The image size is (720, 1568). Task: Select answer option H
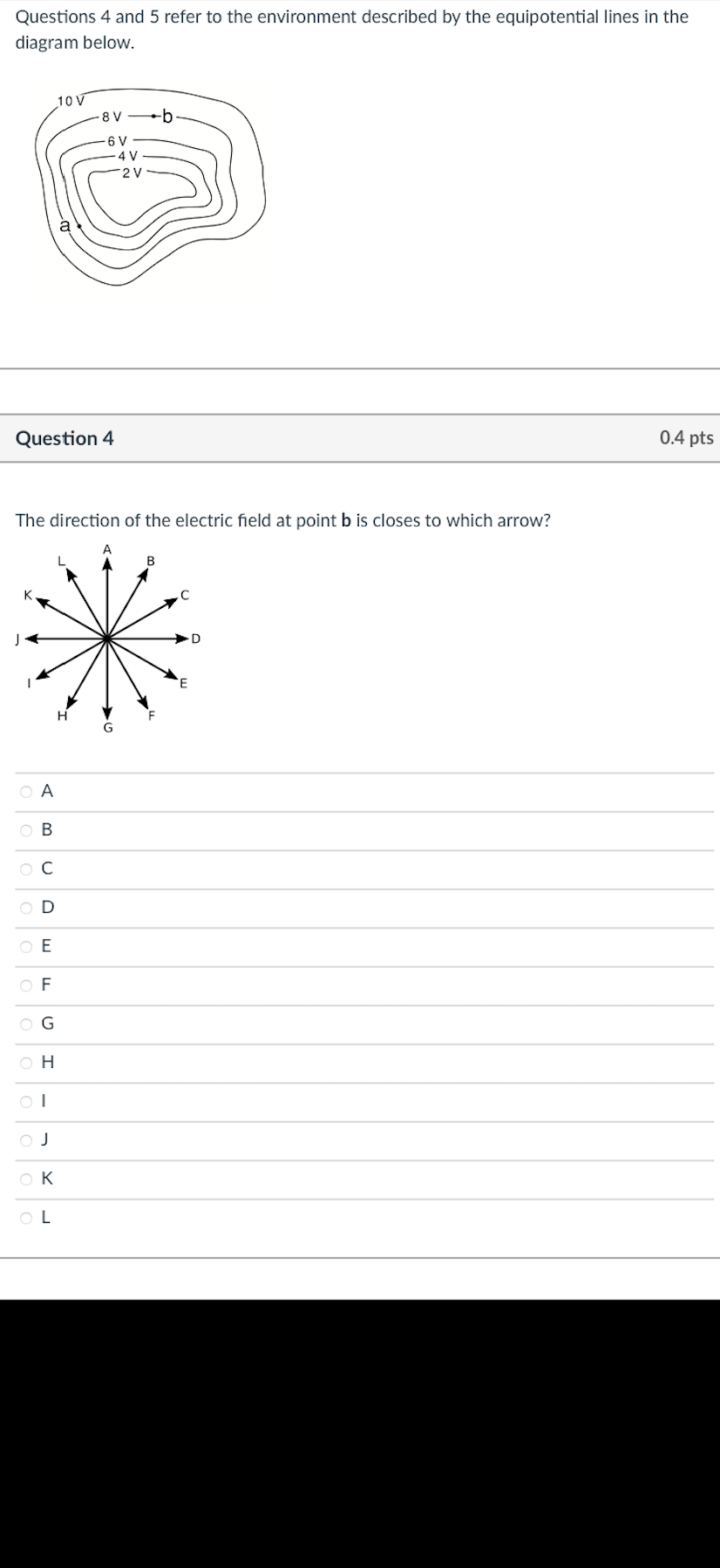point(24,1062)
